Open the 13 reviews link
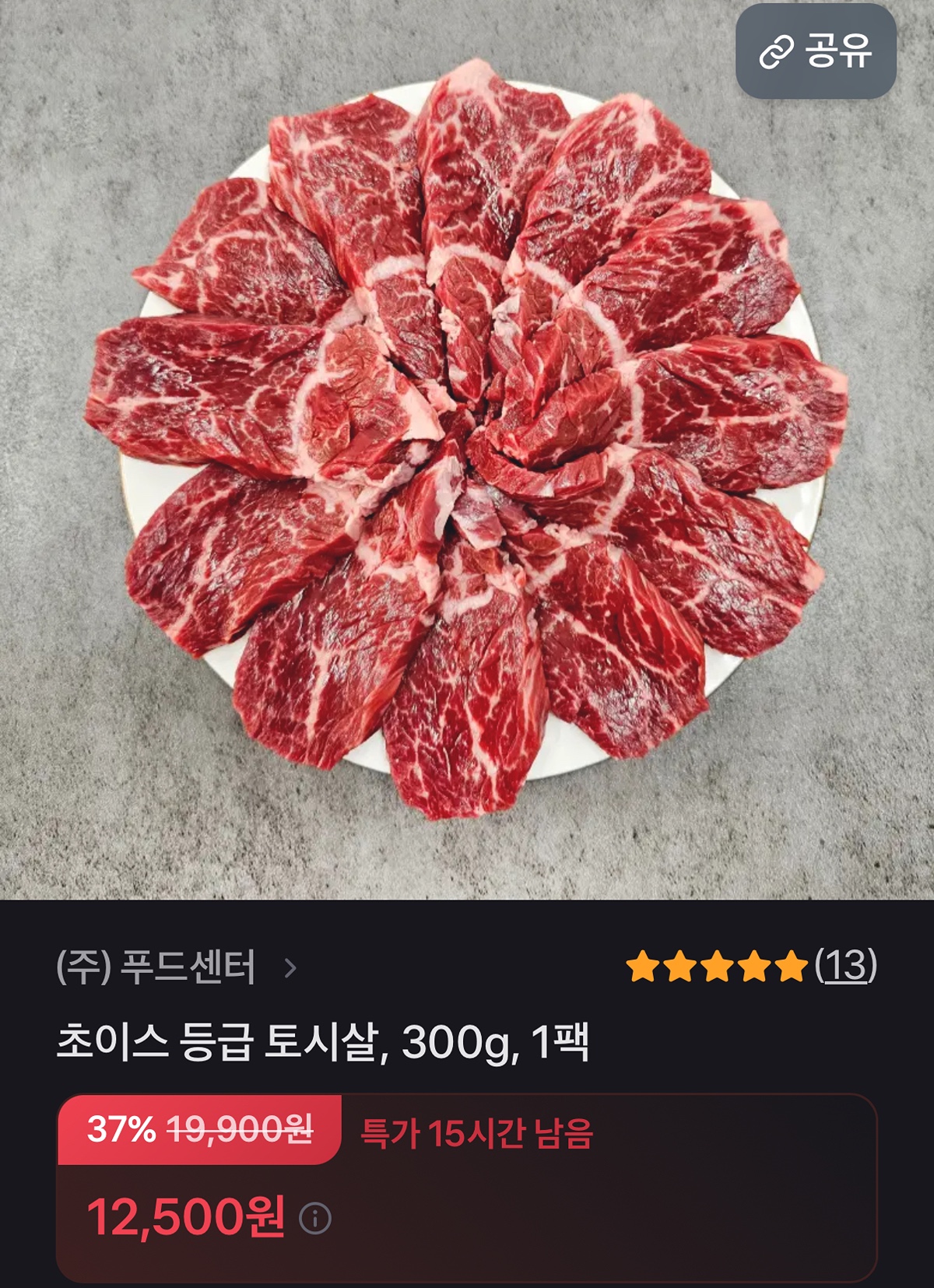934x1288 pixels. [845, 966]
